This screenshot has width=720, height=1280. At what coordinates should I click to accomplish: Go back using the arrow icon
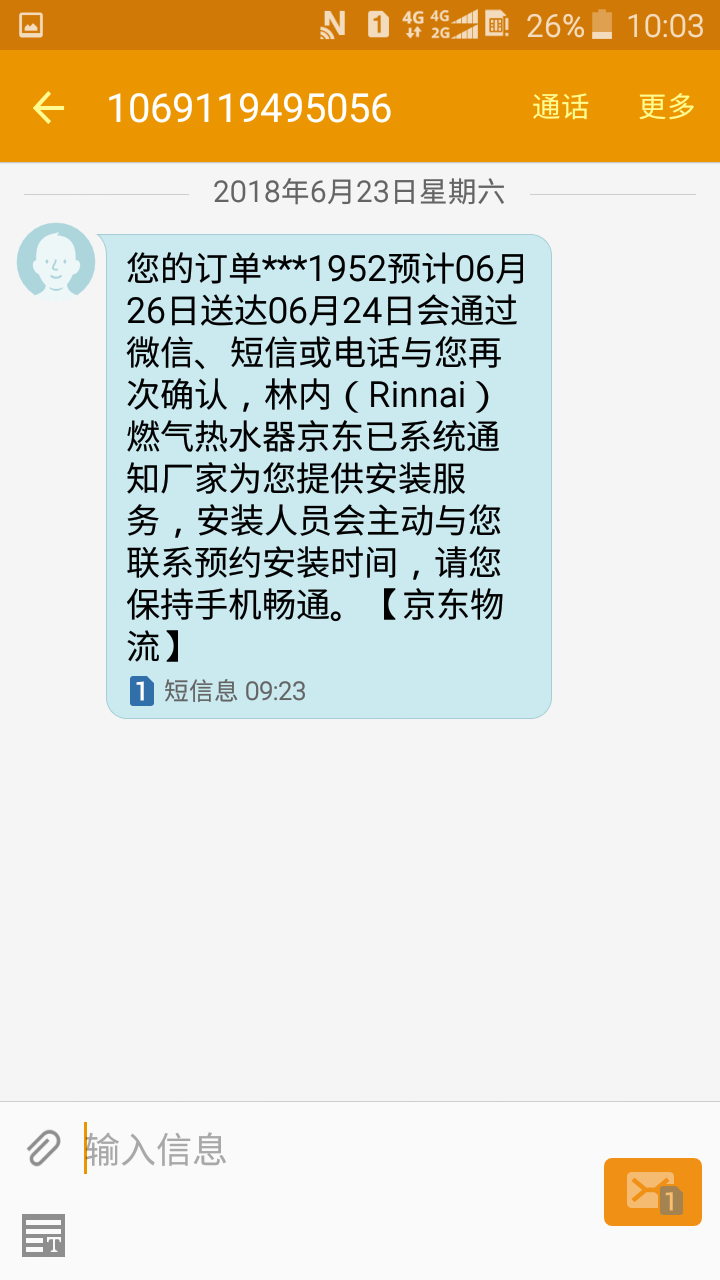pyautogui.click(x=48, y=107)
